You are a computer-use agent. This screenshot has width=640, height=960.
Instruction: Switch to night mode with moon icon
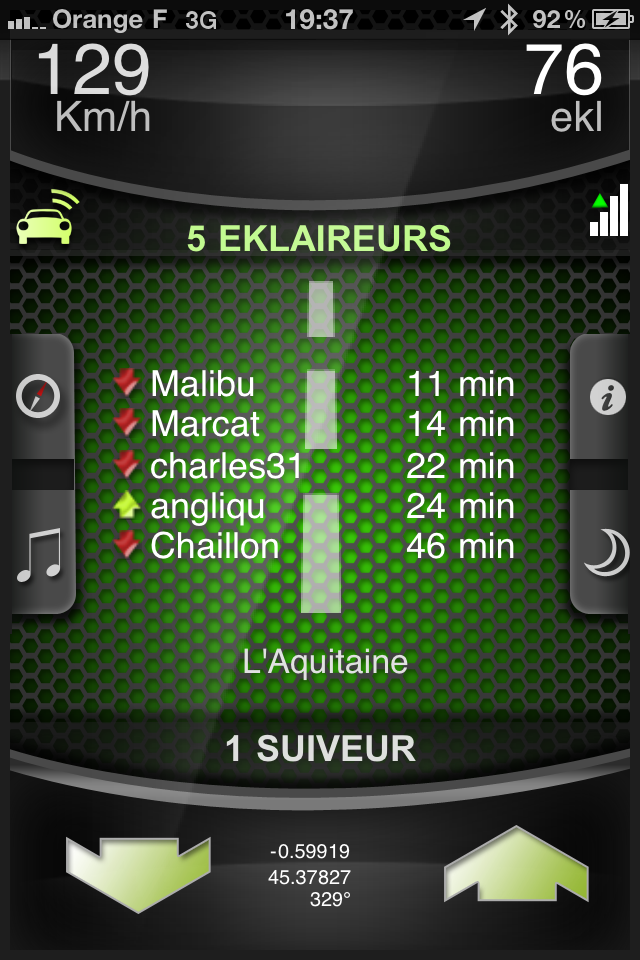[605, 553]
